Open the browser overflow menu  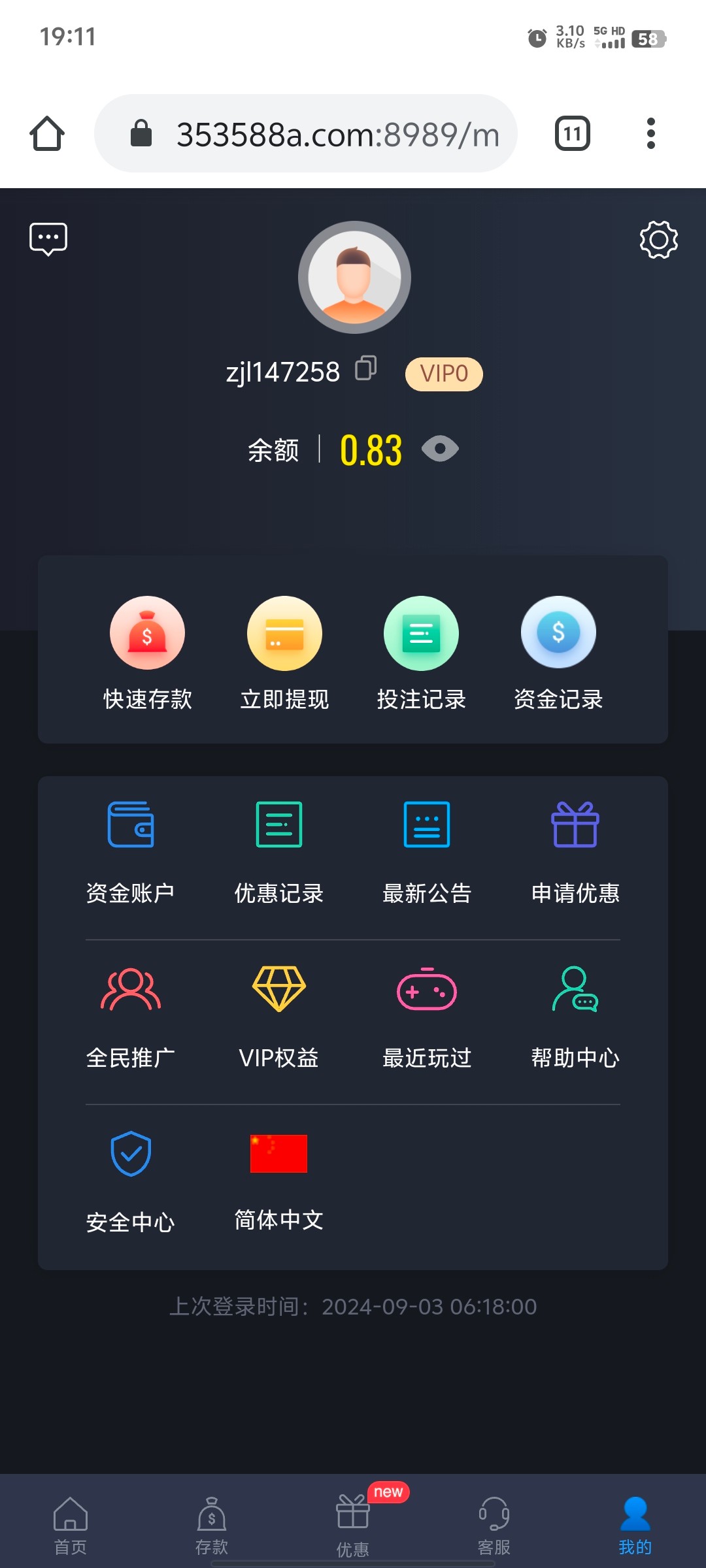(x=650, y=133)
